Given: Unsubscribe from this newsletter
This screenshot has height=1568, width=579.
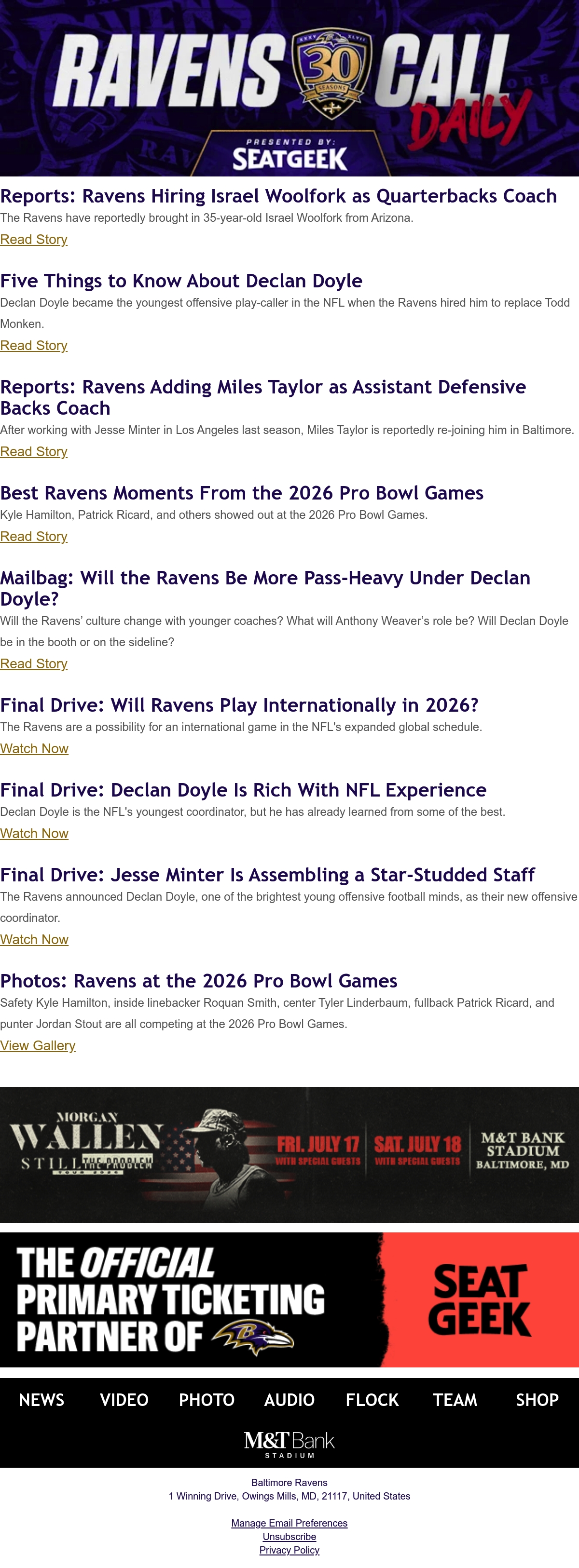Looking at the screenshot, I should (x=289, y=1536).
